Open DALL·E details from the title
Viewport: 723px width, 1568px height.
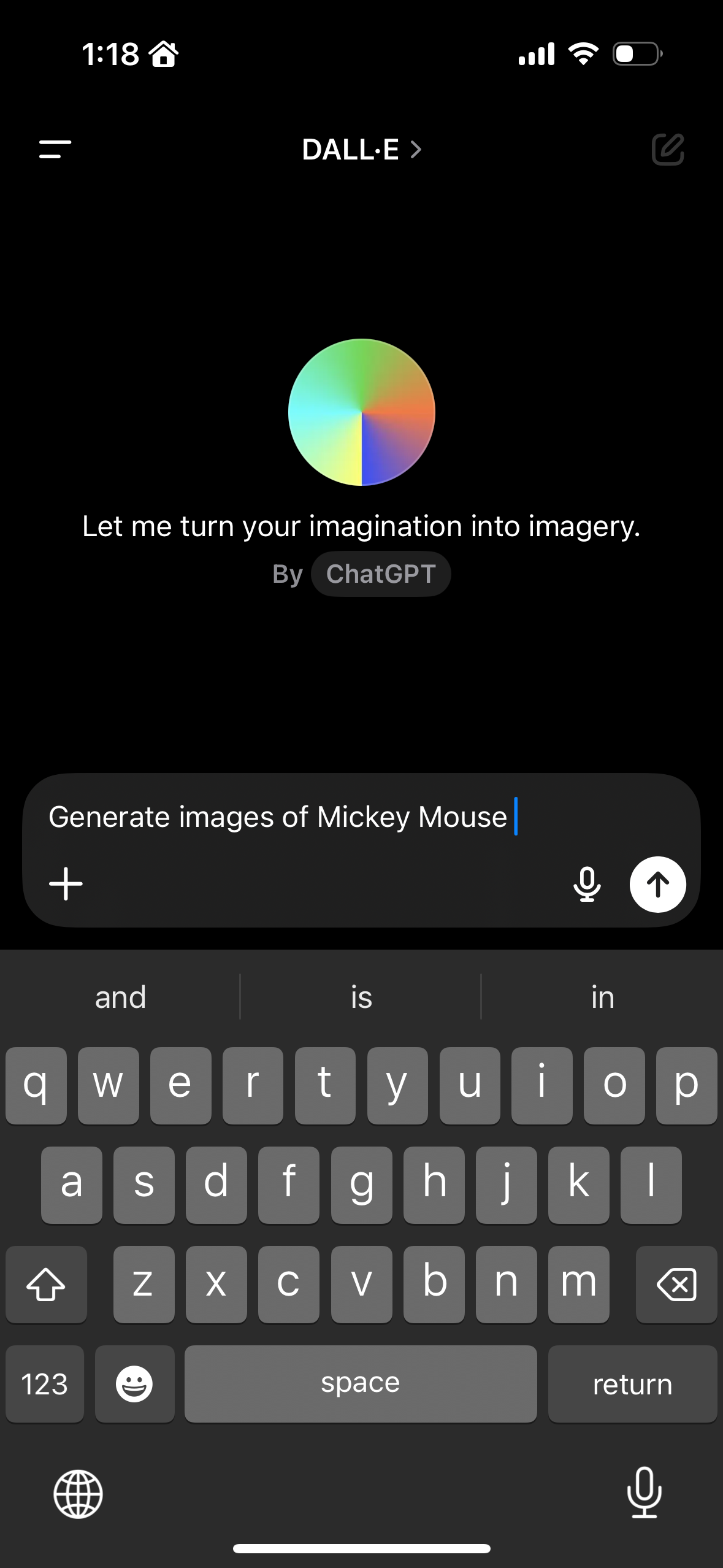point(361,150)
